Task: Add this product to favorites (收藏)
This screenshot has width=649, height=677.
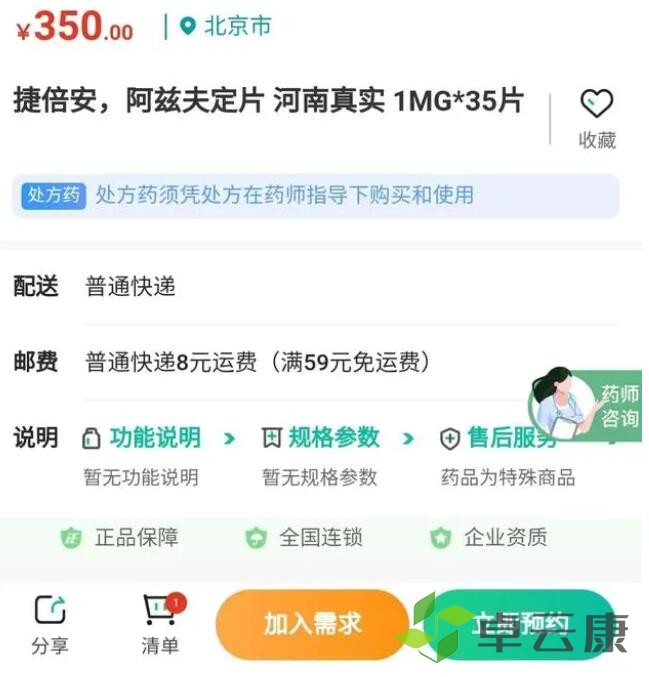Action: (x=597, y=116)
